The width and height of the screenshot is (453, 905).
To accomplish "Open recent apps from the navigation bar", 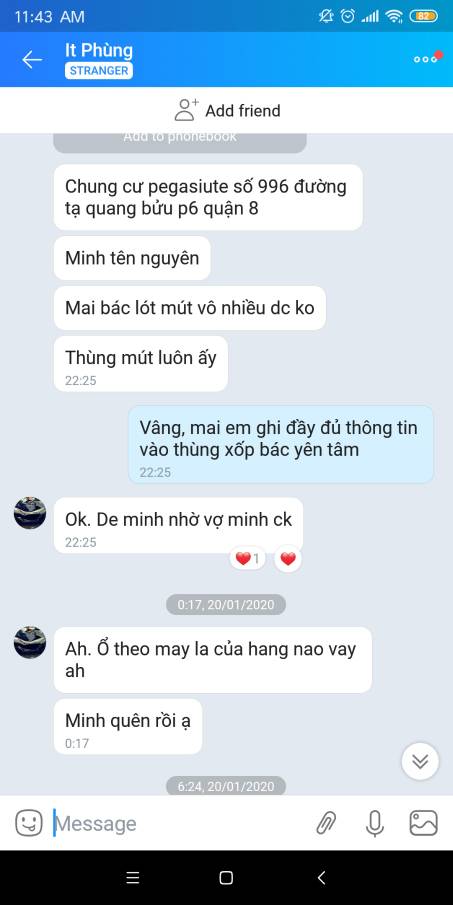I will pyautogui.click(x=133, y=878).
